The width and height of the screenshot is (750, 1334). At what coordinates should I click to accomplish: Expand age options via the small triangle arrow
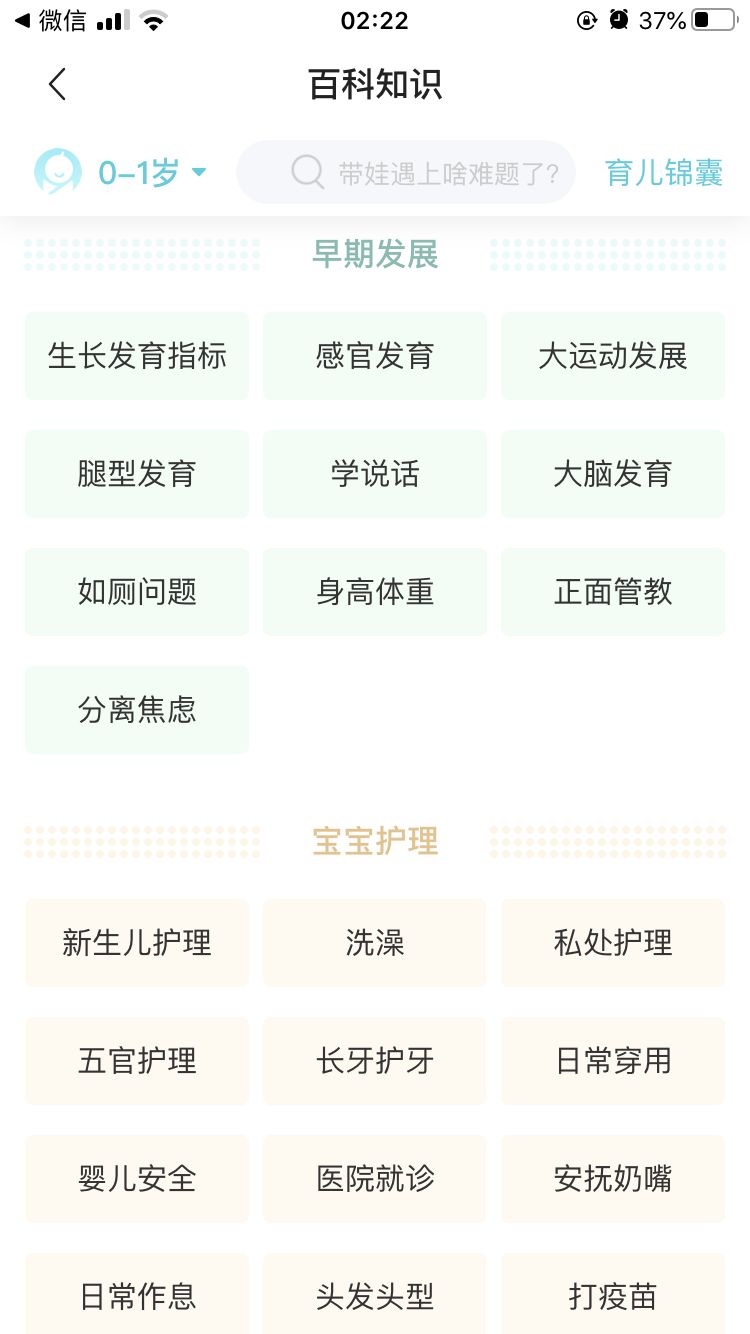click(199, 172)
